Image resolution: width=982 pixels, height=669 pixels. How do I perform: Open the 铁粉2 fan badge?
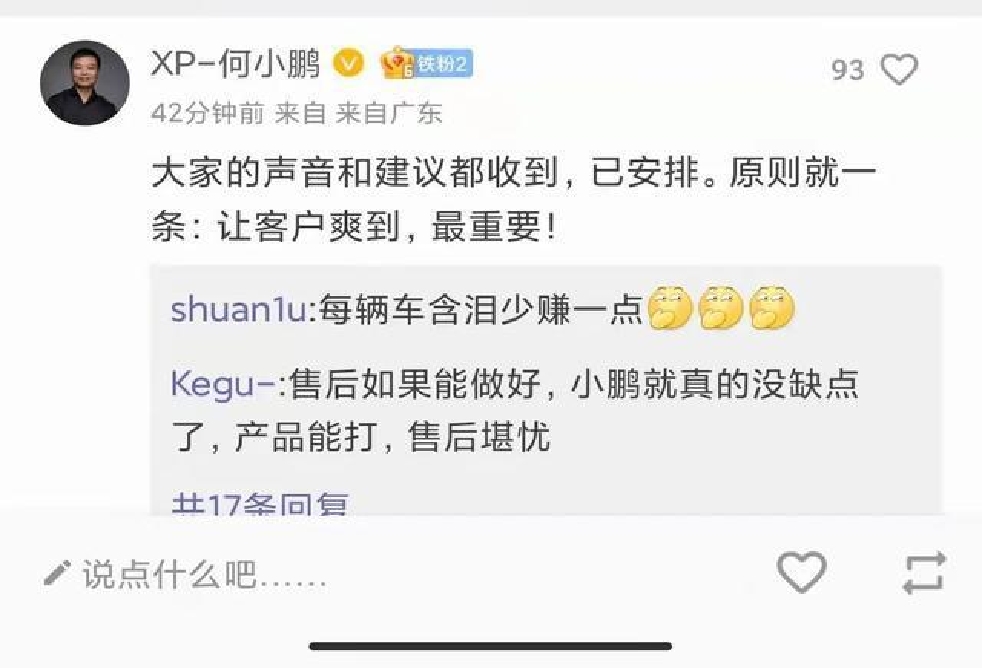[x=426, y=65]
